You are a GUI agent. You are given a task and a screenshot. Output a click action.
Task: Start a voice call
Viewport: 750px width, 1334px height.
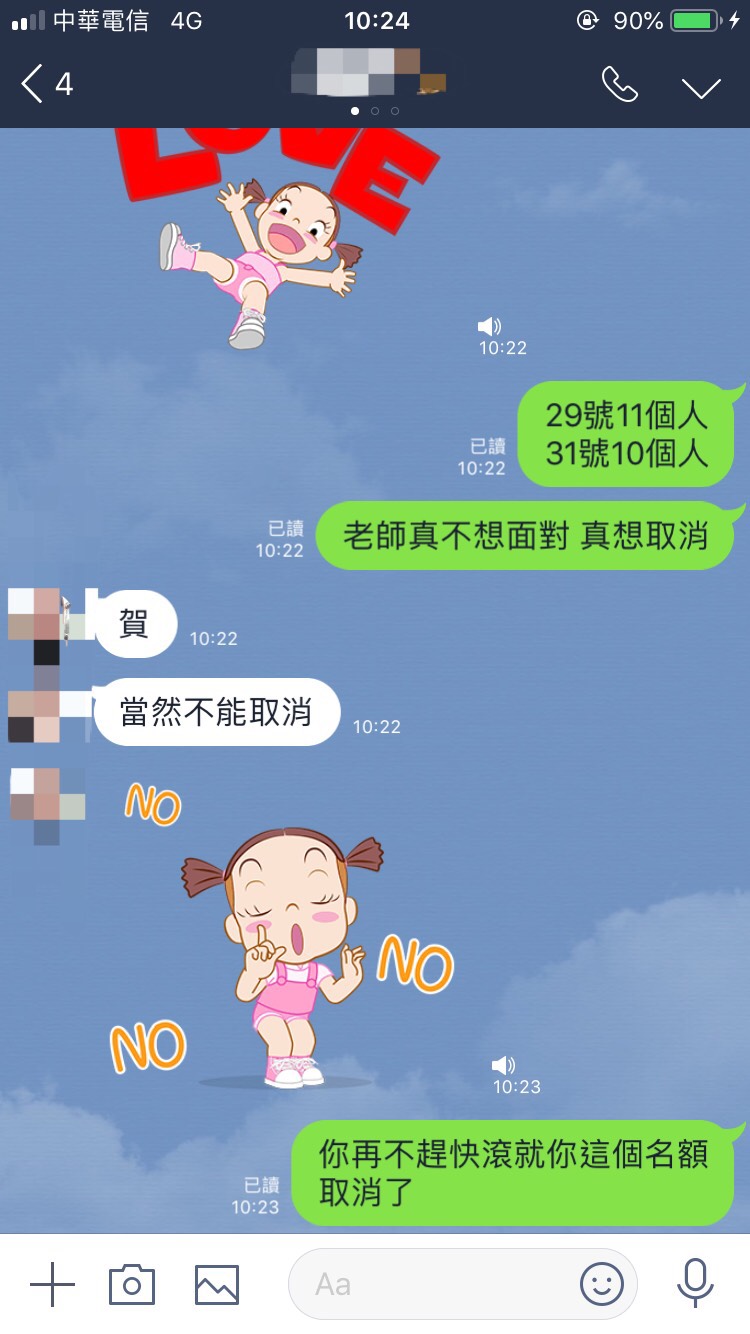(x=619, y=85)
